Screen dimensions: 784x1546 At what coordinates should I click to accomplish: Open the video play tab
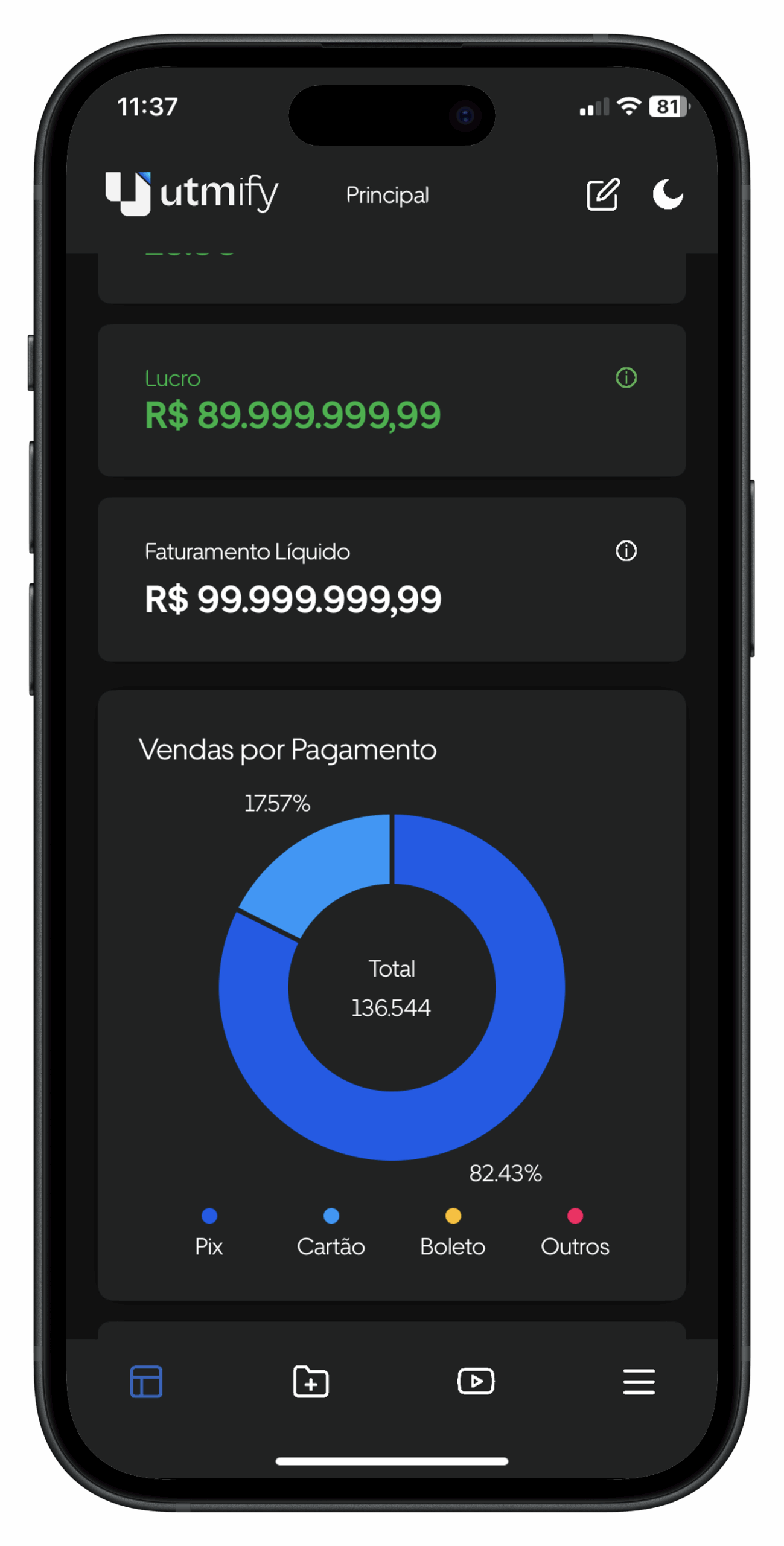click(x=476, y=1381)
